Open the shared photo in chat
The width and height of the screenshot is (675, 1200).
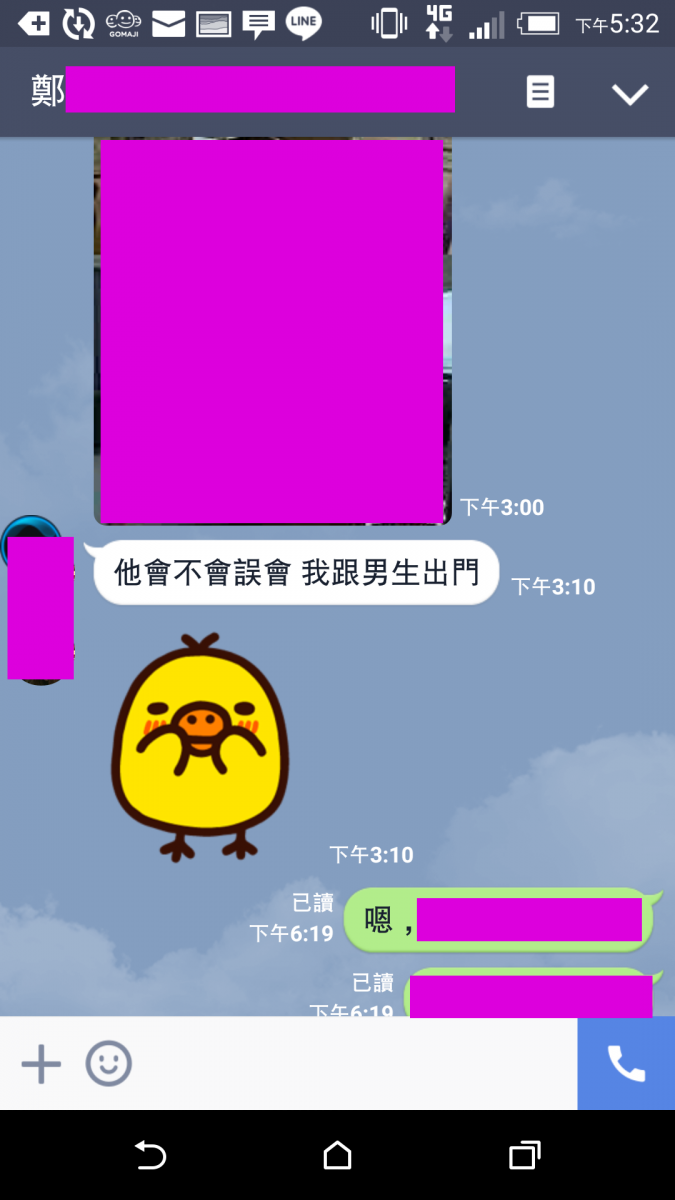coord(272,330)
